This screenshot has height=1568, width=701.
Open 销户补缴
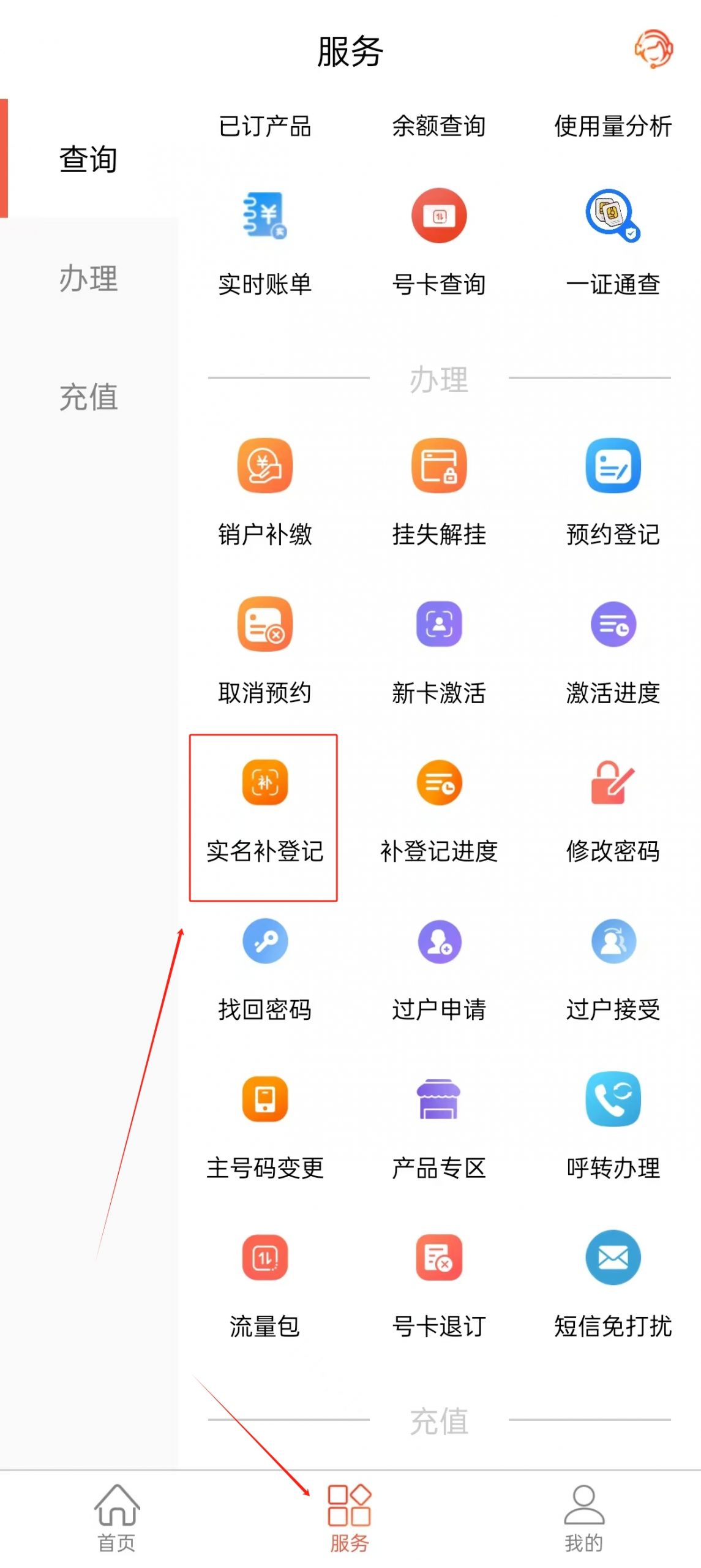[264, 490]
